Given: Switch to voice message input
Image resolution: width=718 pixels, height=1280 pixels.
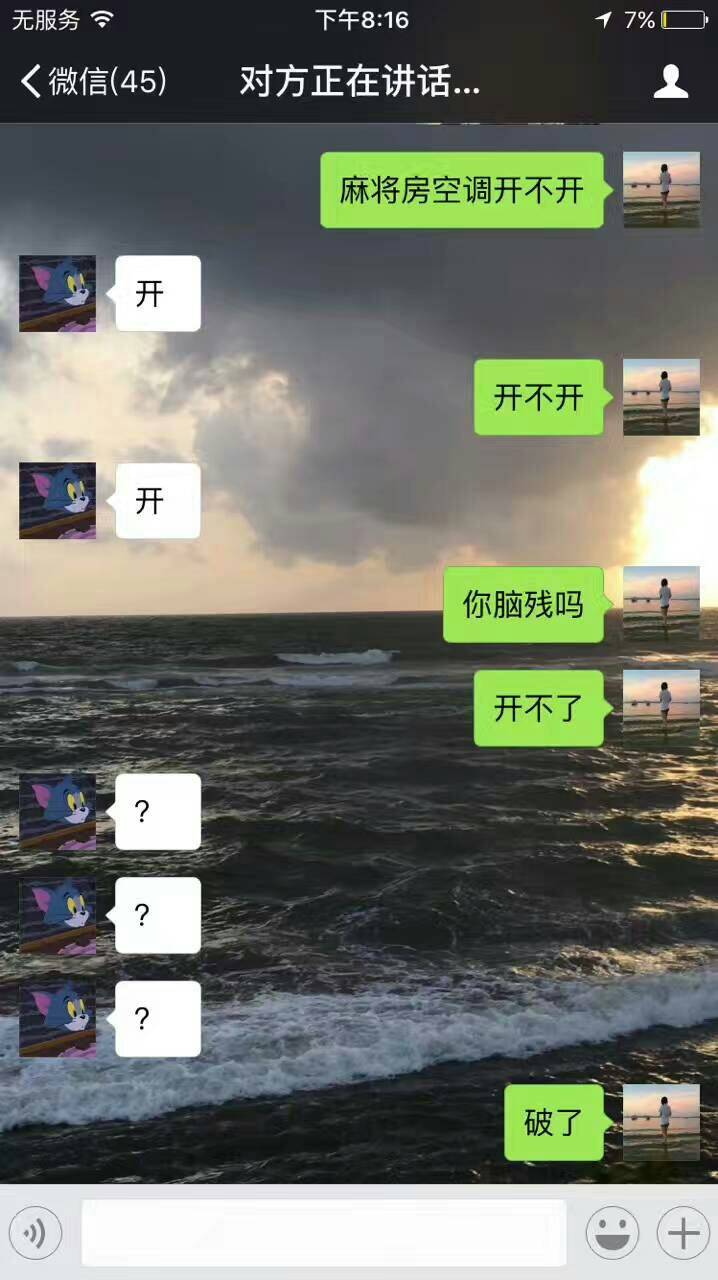Looking at the screenshot, I should click(36, 1233).
